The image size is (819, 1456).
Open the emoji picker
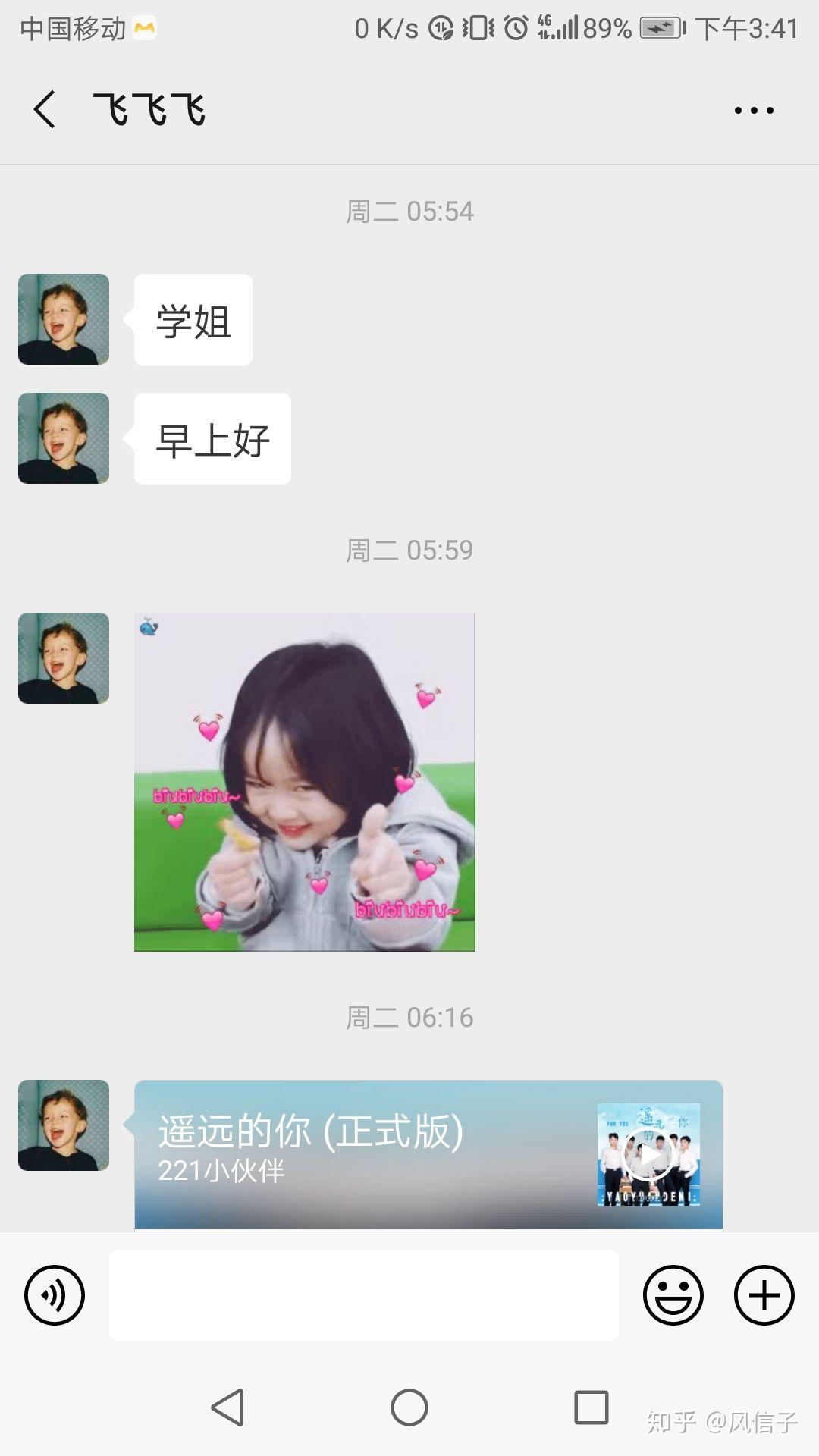(x=673, y=1295)
